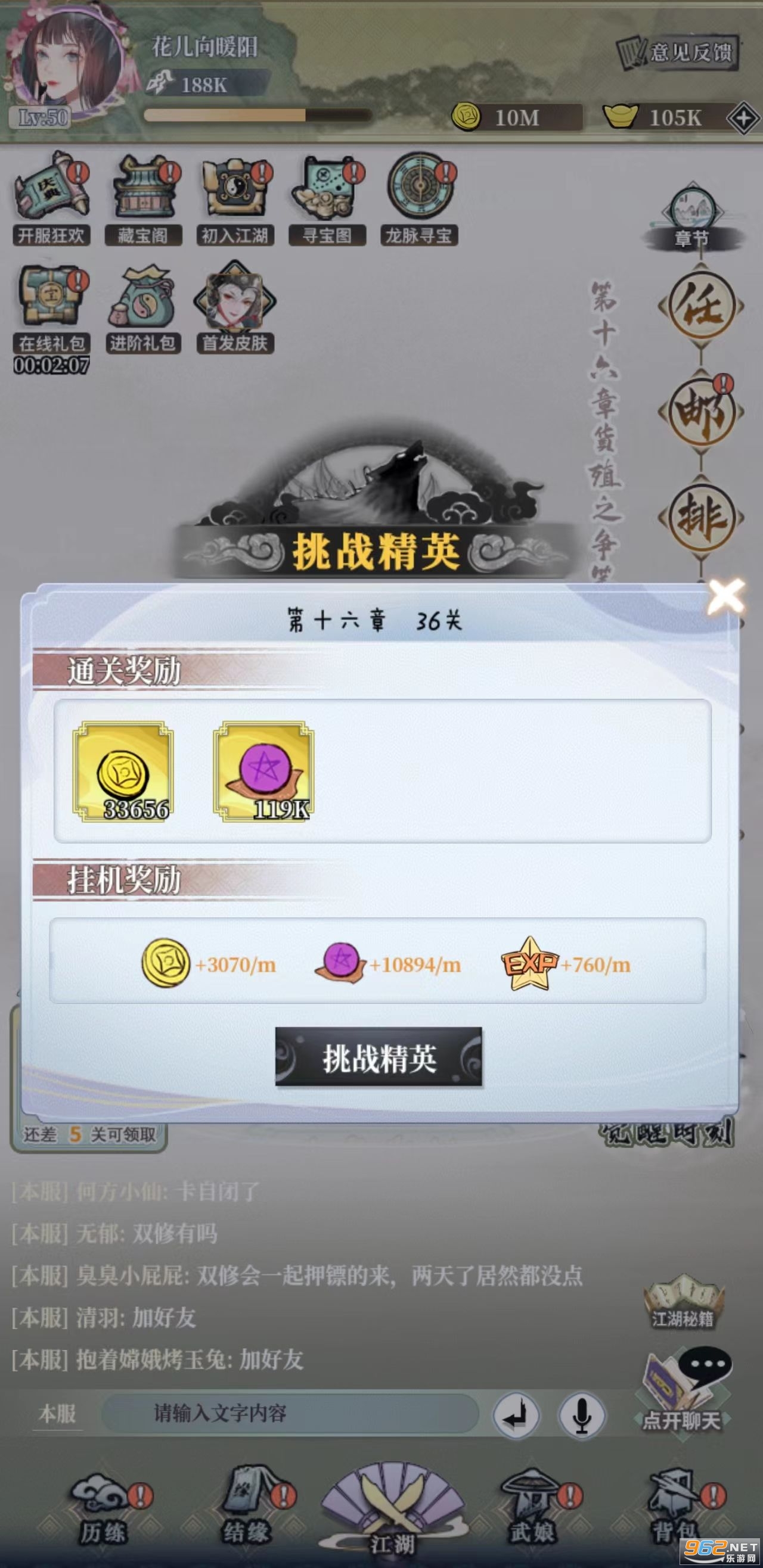Open 意见反馈 feedback
Image resolution: width=763 pixels, height=1568 pixels.
677,53
